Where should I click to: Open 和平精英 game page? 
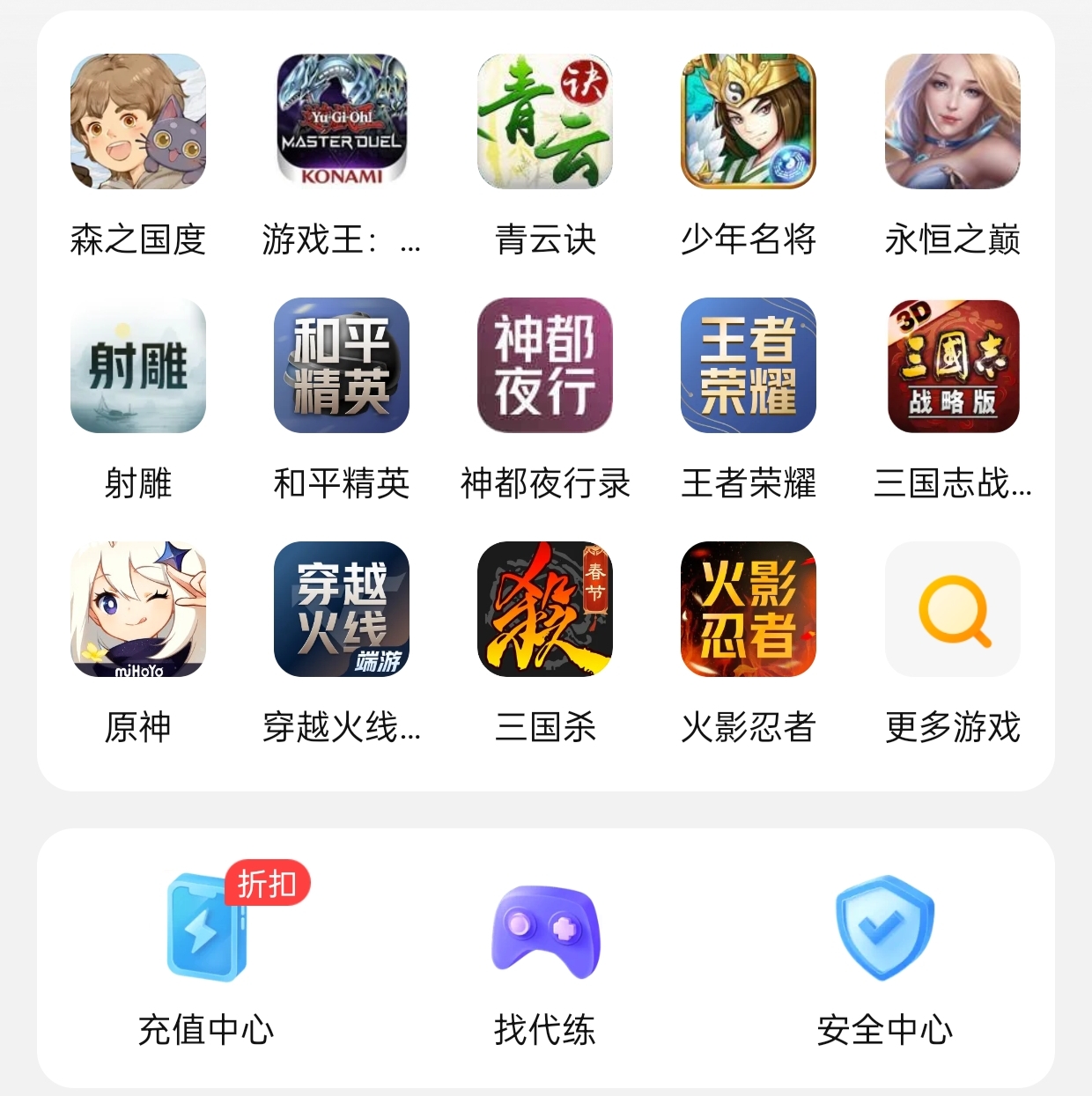342,365
